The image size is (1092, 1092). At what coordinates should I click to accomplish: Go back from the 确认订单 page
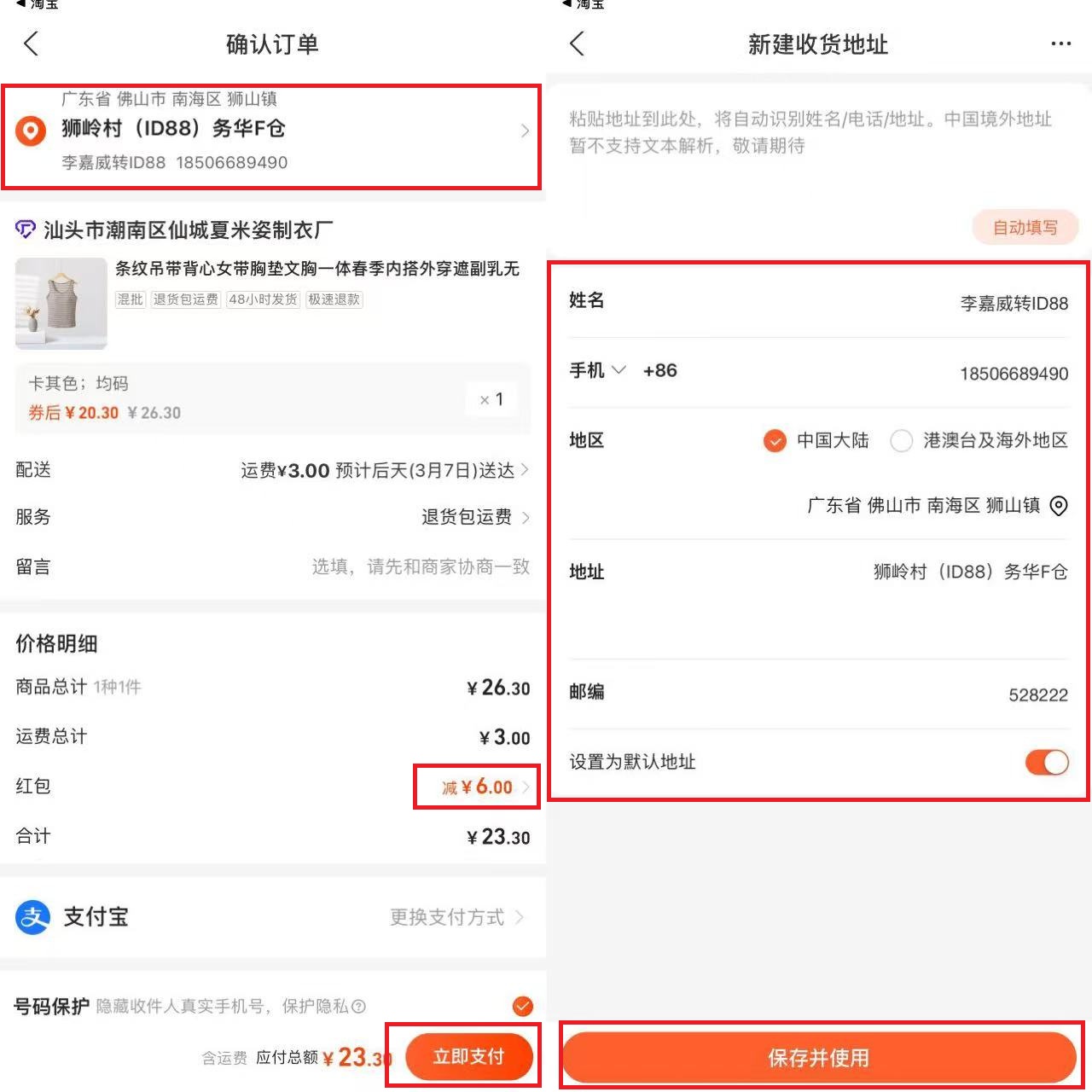(x=32, y=44)
